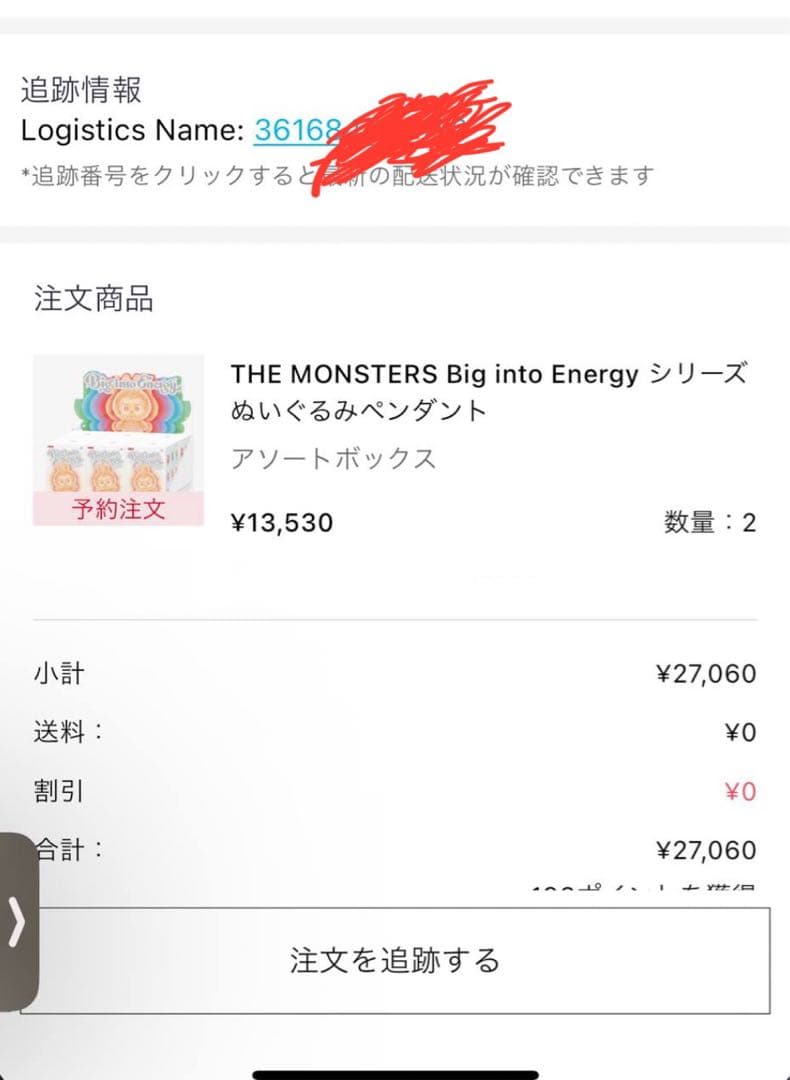Tap the 注文を追跡する tracking button

(x=395, y=958)
